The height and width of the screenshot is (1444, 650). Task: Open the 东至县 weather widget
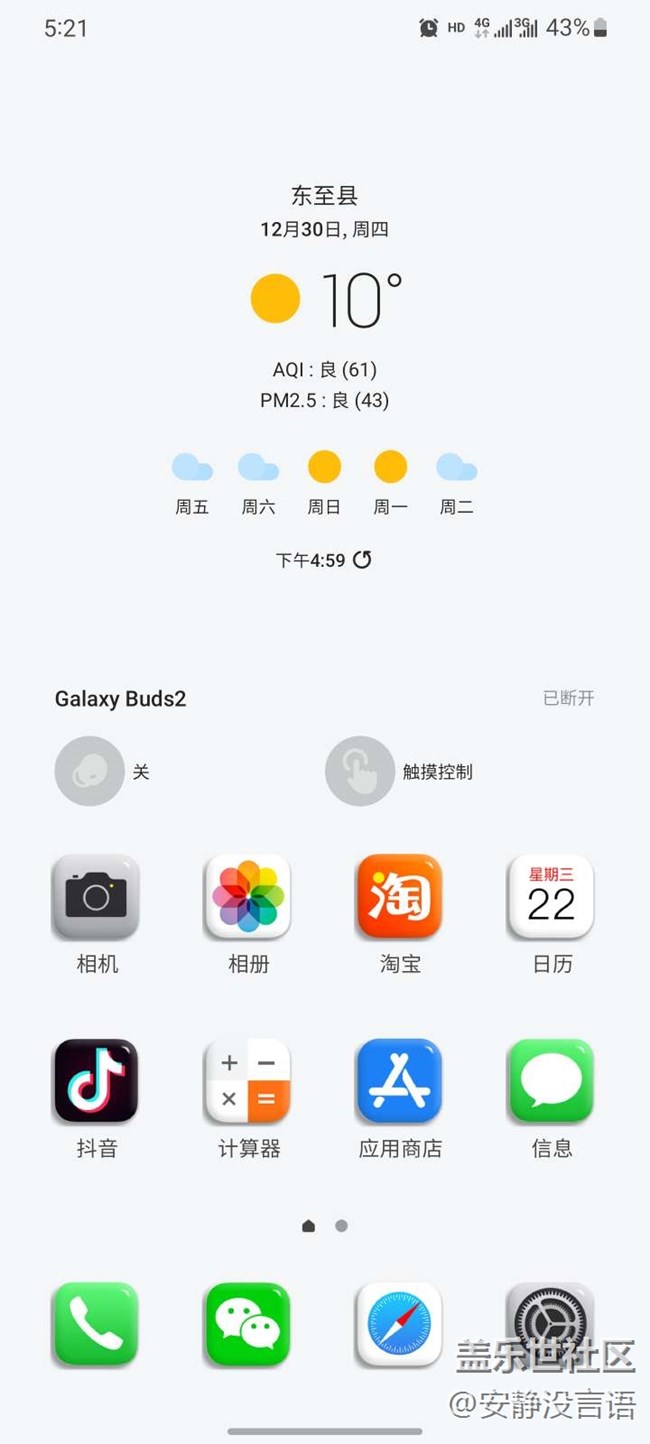point(324,300)
